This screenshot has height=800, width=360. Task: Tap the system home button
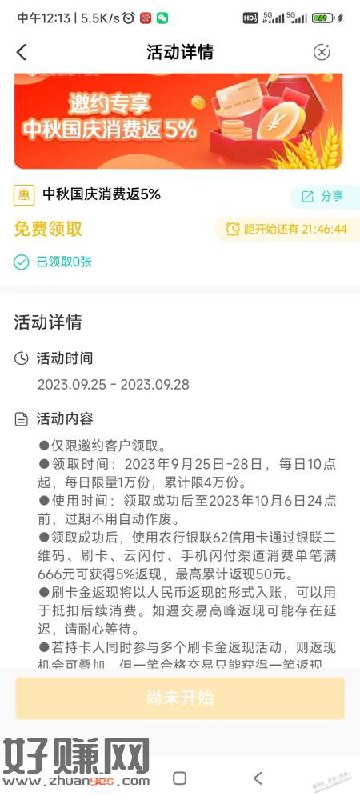point(179,778)
